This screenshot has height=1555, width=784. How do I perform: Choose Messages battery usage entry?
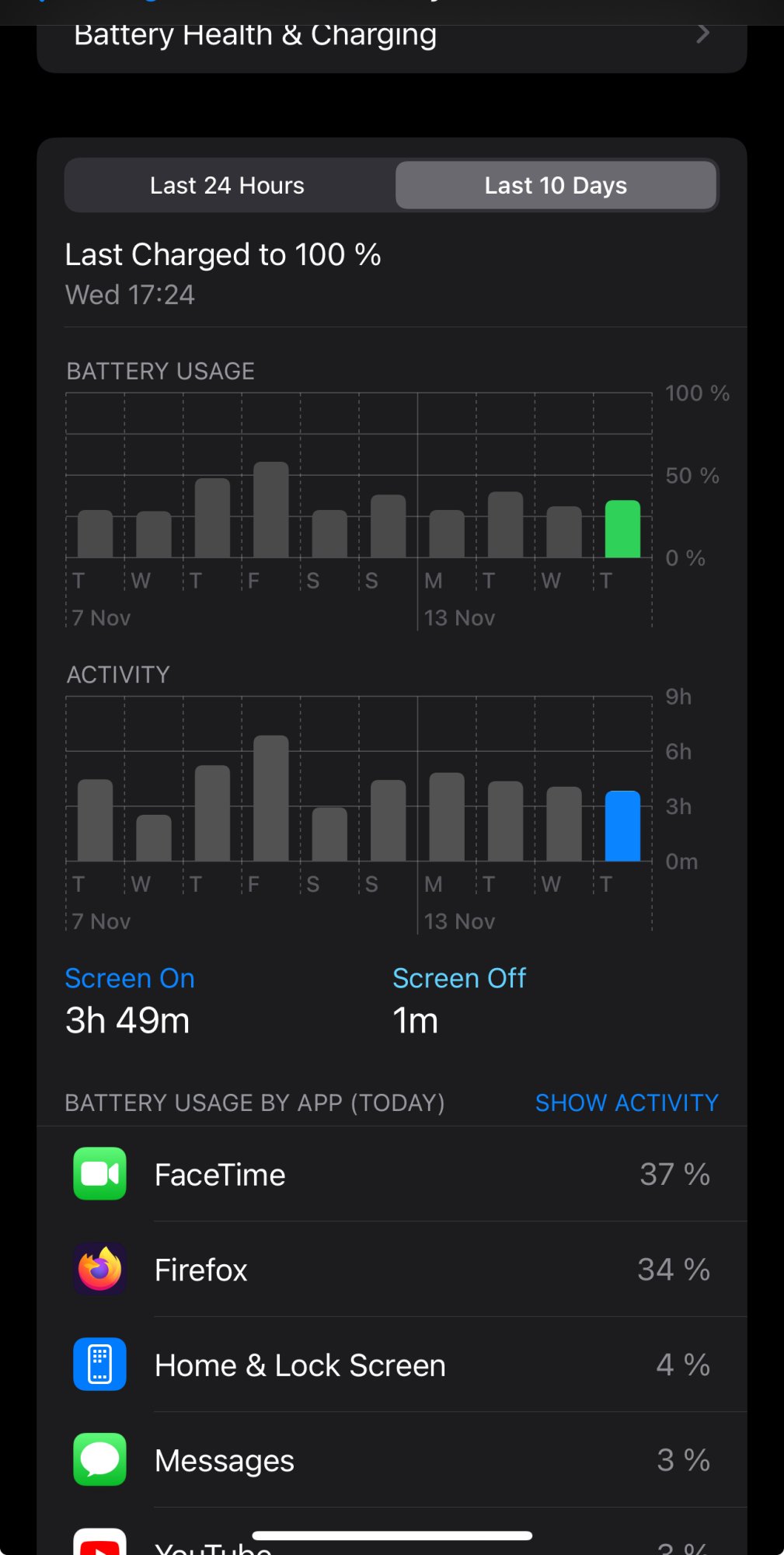(x=392, y=1460)
